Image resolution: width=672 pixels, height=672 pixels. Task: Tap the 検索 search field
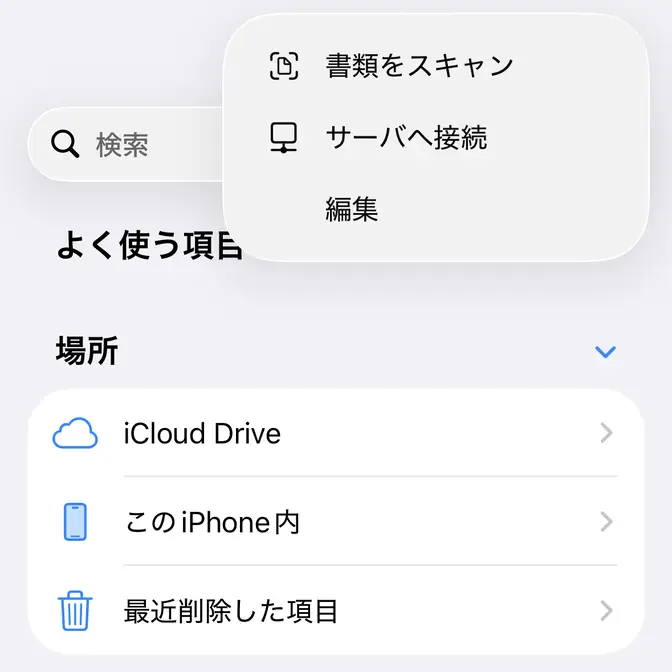click(x=125, y=145)
